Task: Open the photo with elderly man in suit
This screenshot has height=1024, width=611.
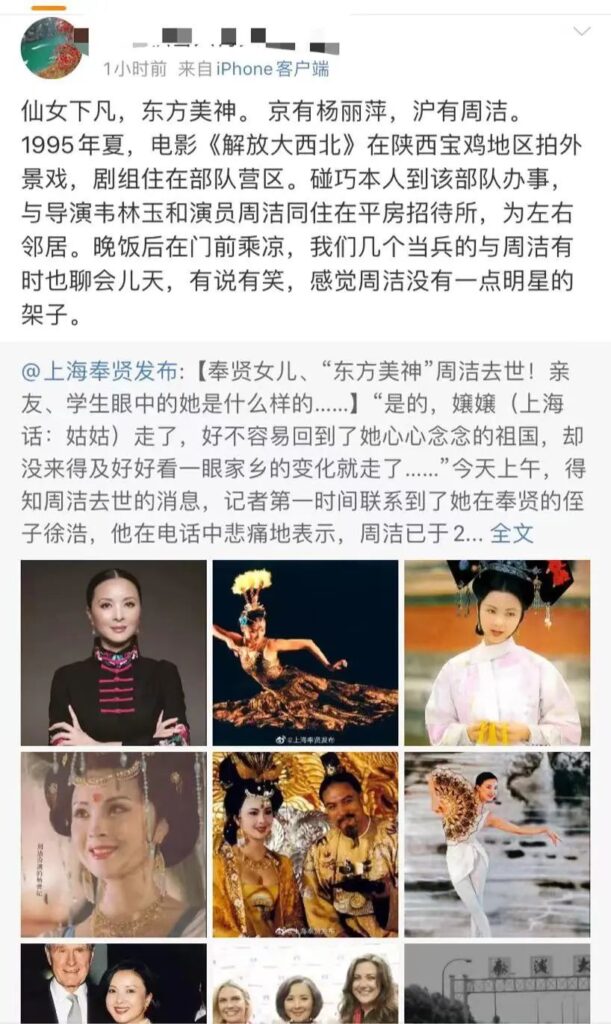Action: 114,984
